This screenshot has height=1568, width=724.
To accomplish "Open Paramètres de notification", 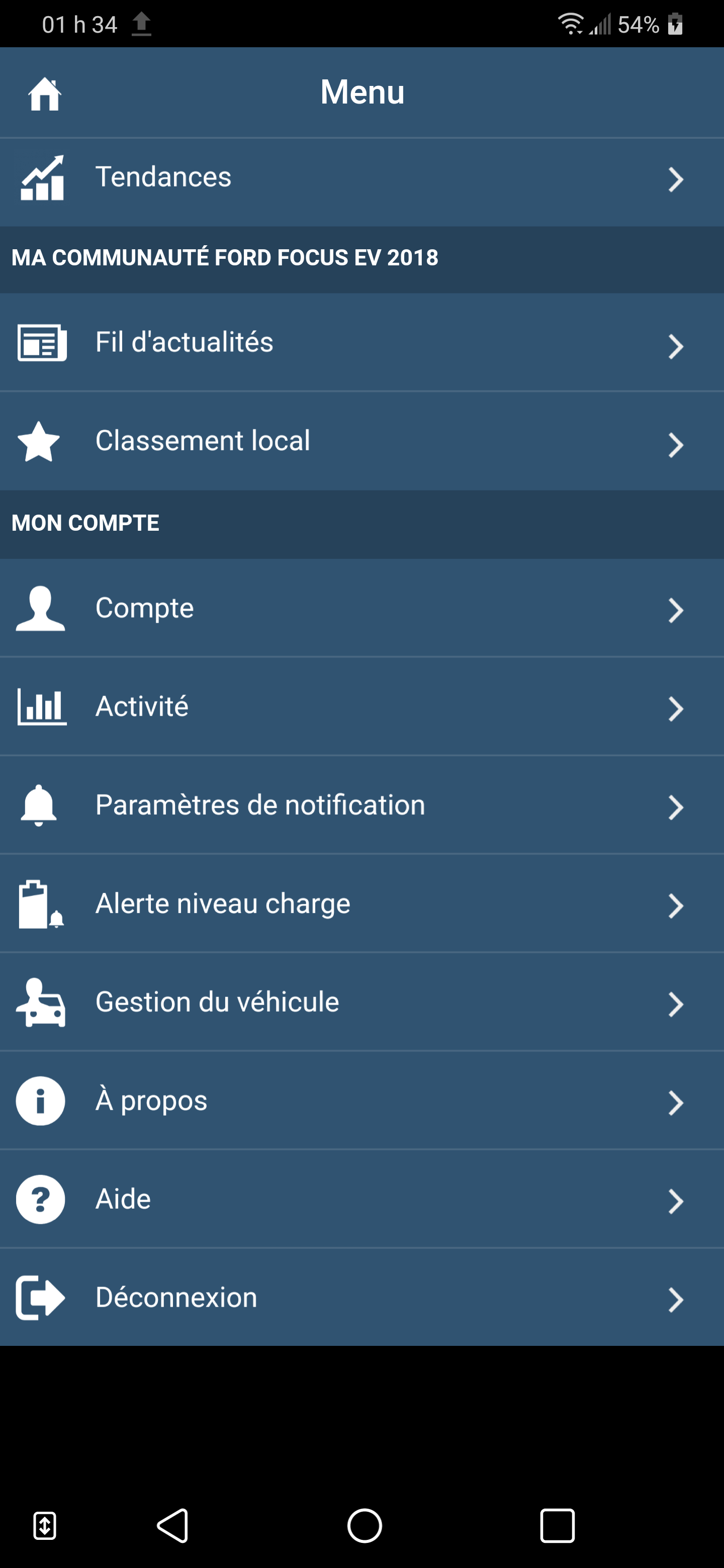I will (361, 805).
